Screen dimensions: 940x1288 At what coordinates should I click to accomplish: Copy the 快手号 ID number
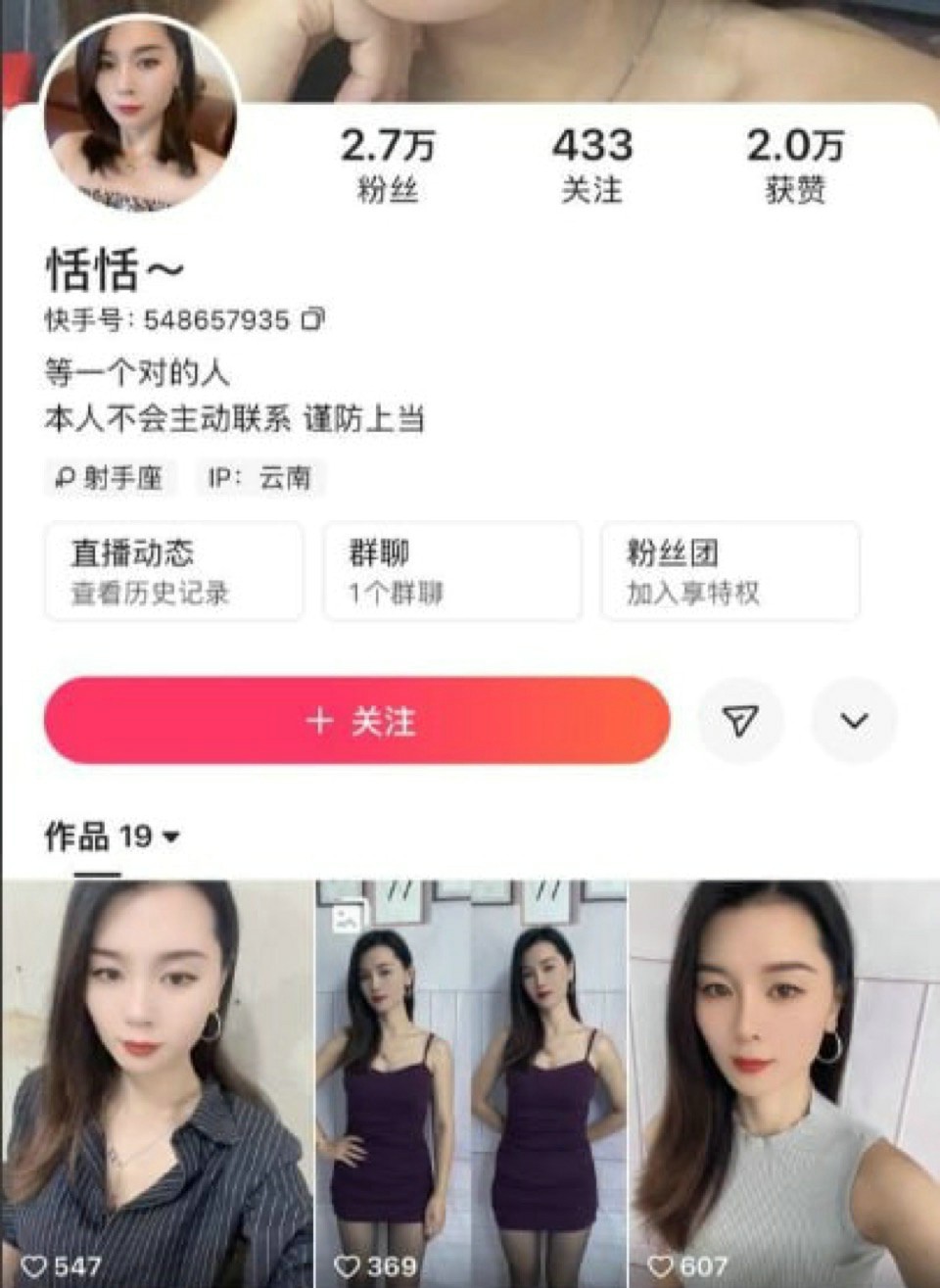point(313,319)
